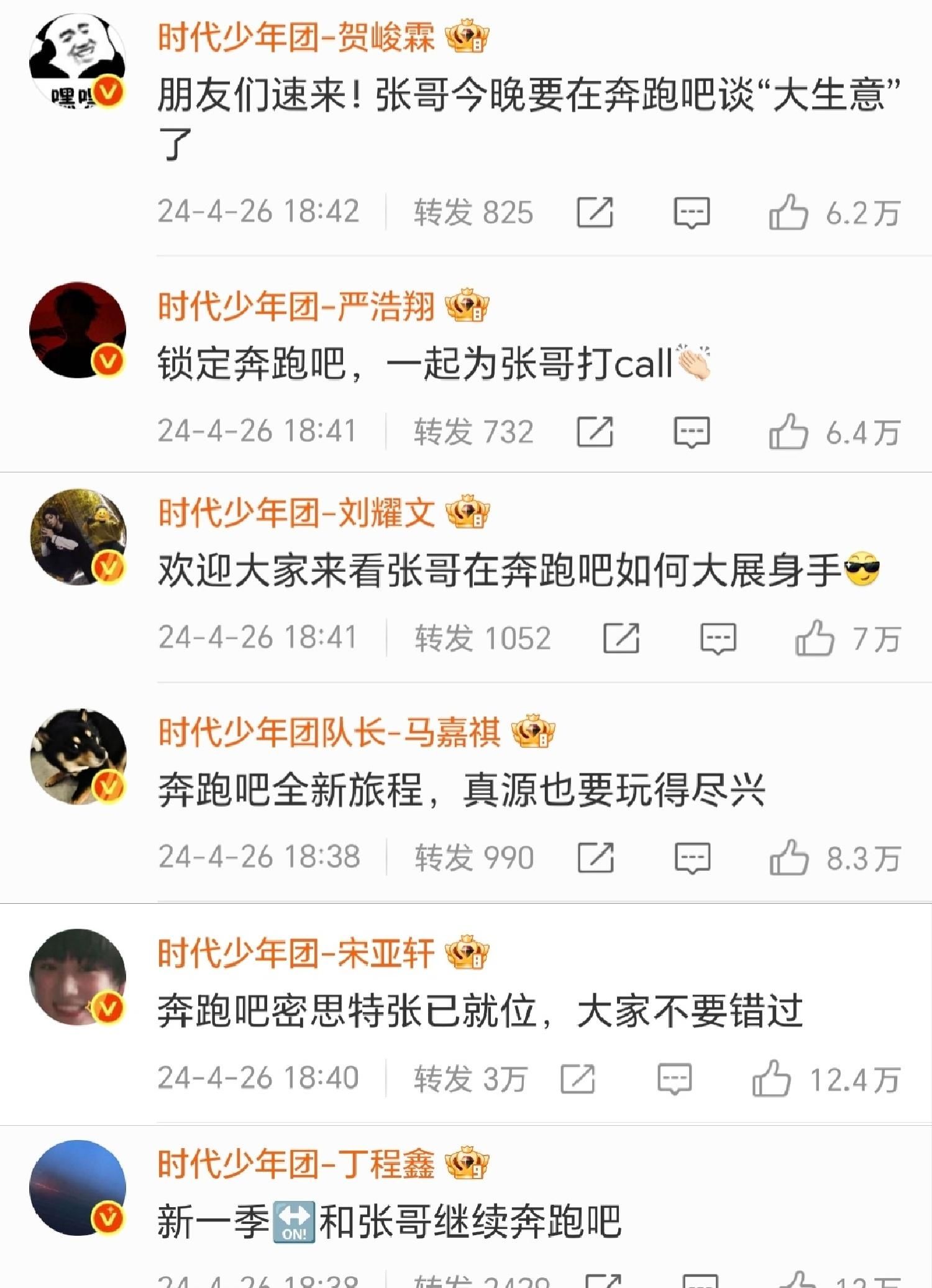Image resolution: width=932 pixels, height=1288 pixels.
Task: Open username 时代少年团-严浩翔
Action: click(x=296, y=306)
